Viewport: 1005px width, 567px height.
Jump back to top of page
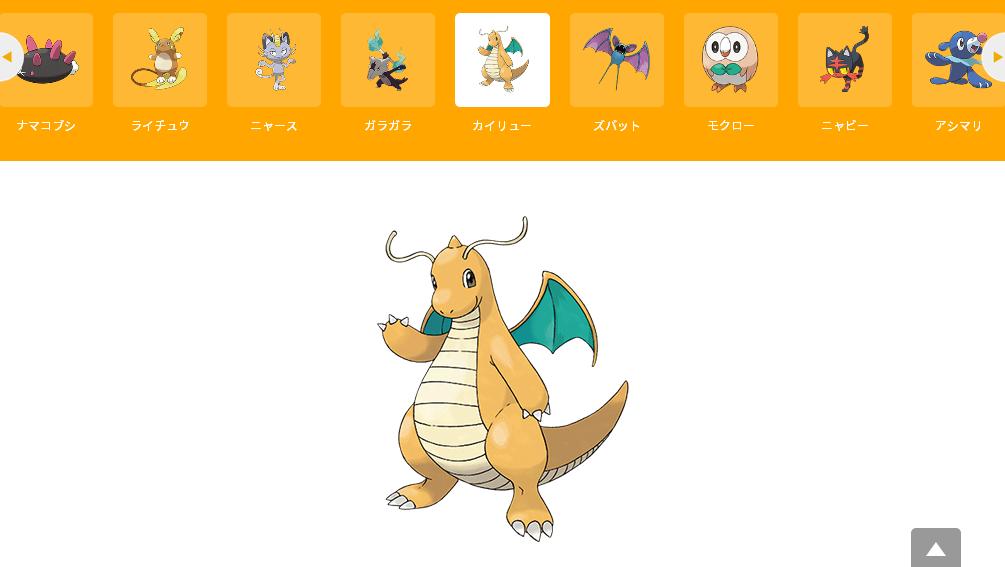coord(935,548)
